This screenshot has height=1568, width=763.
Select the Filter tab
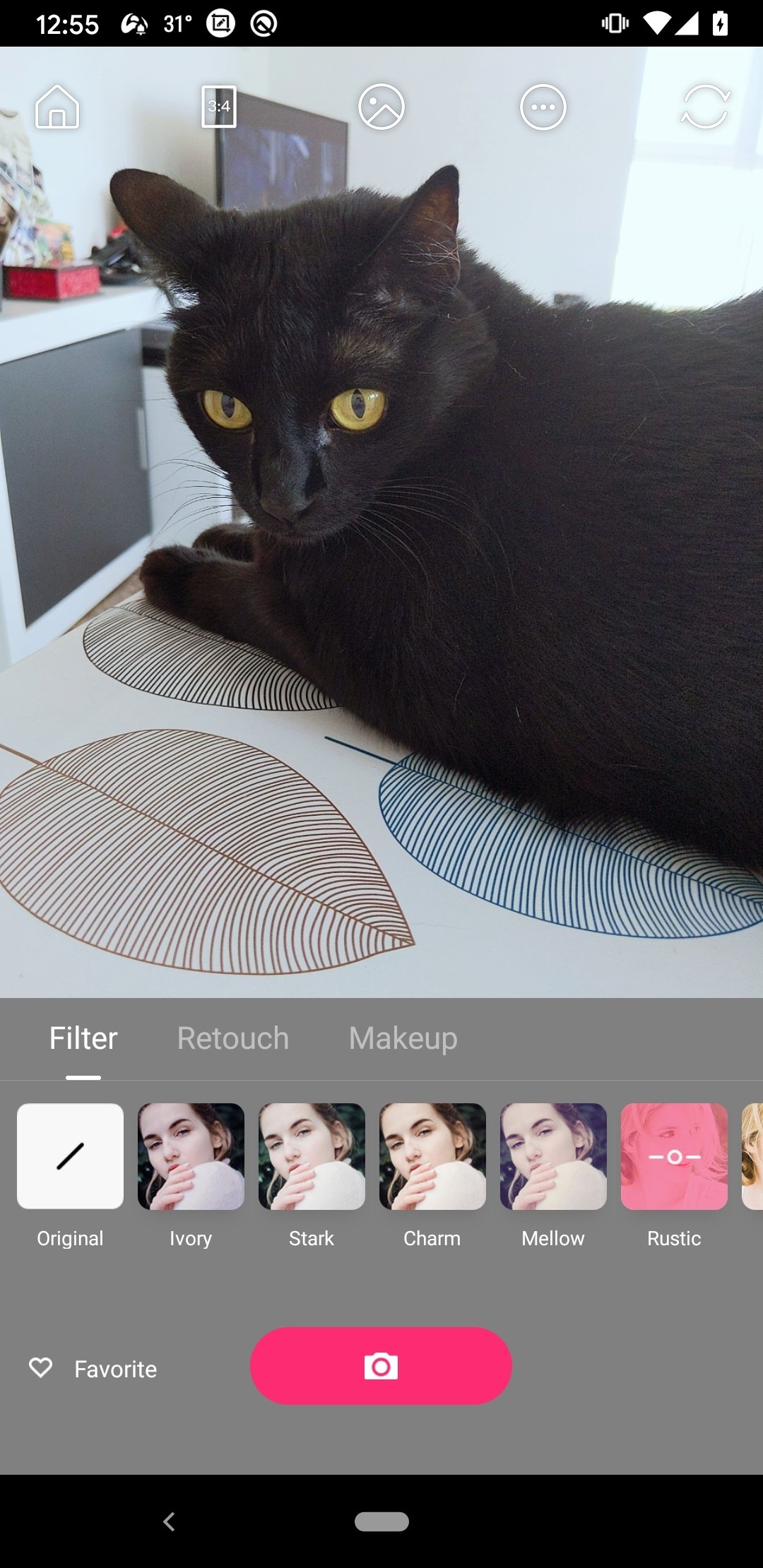[x=83, y=1038]
